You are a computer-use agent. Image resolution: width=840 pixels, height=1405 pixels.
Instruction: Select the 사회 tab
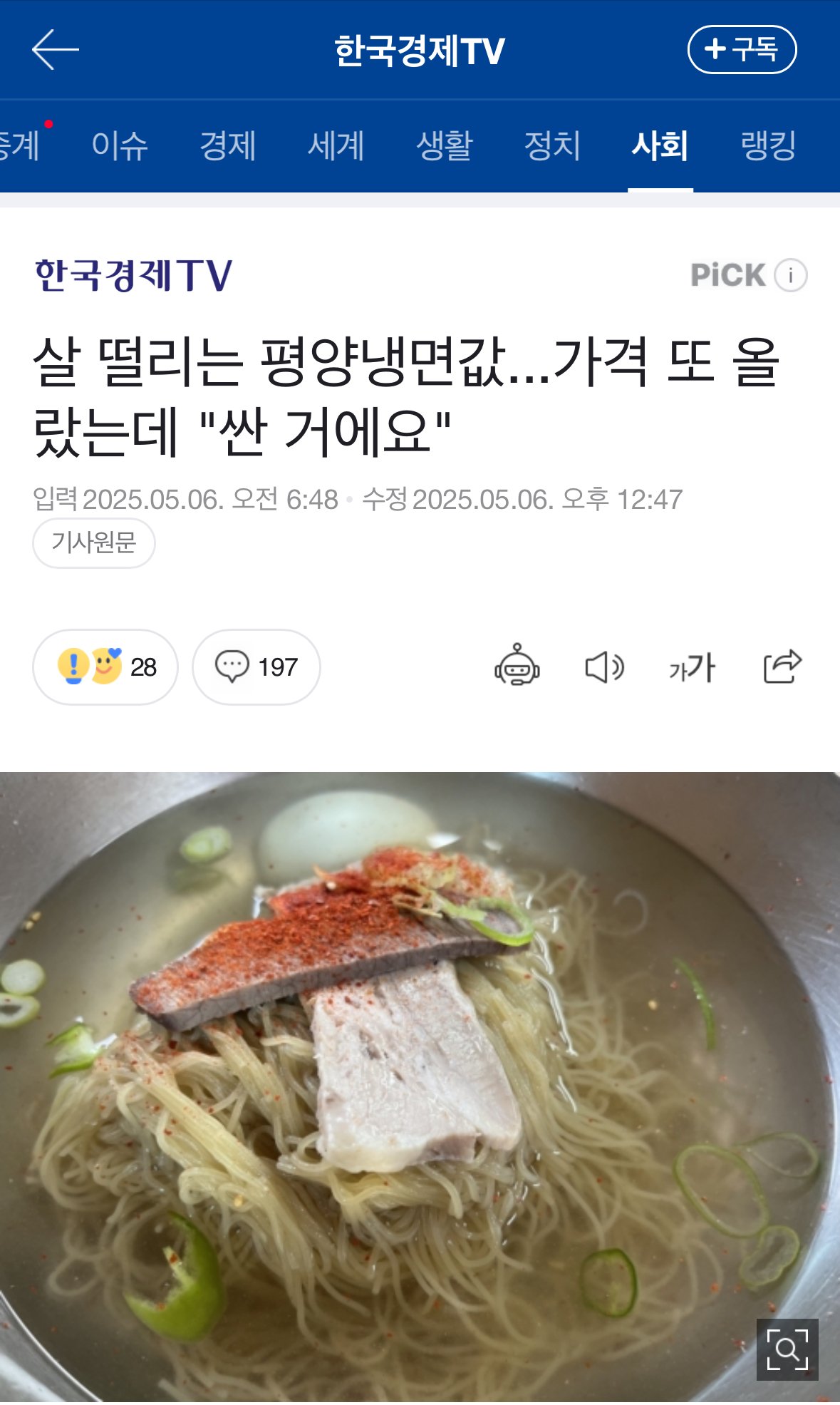(x=660, y=146)
